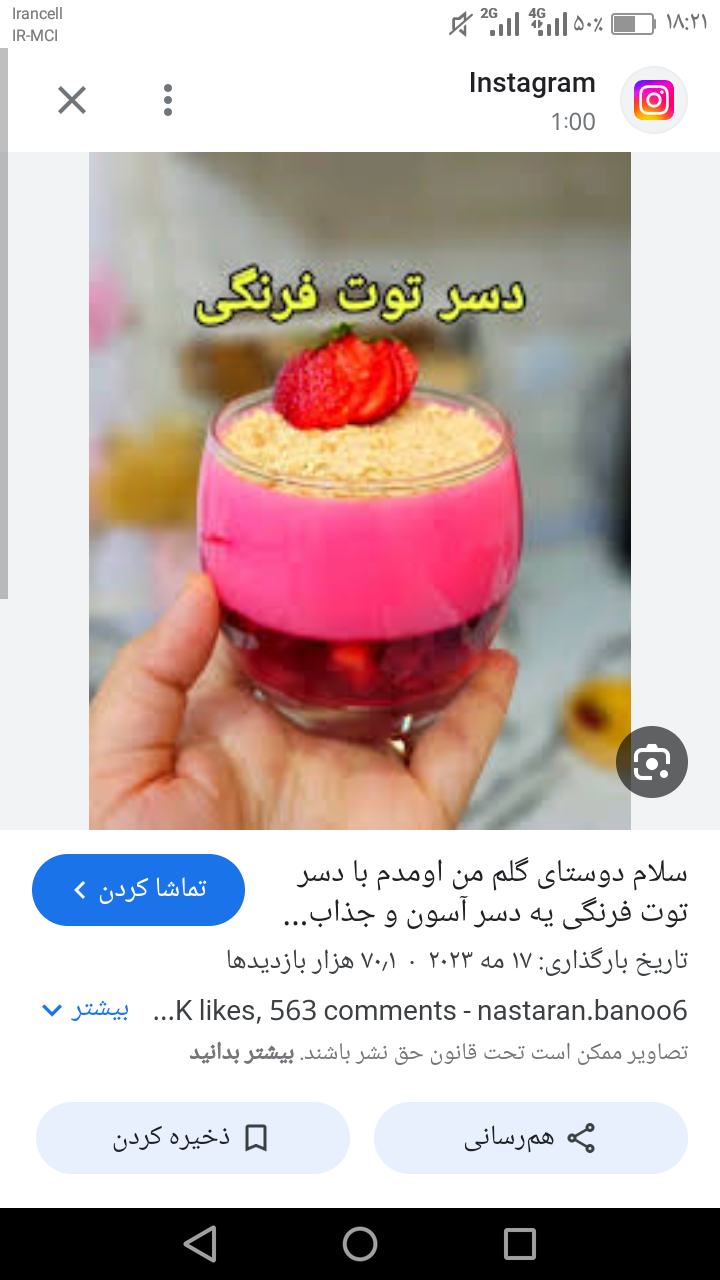Tap the تماشا کردن watch button
Viewport: 720px width, 1280px height.
pos(138,890)
